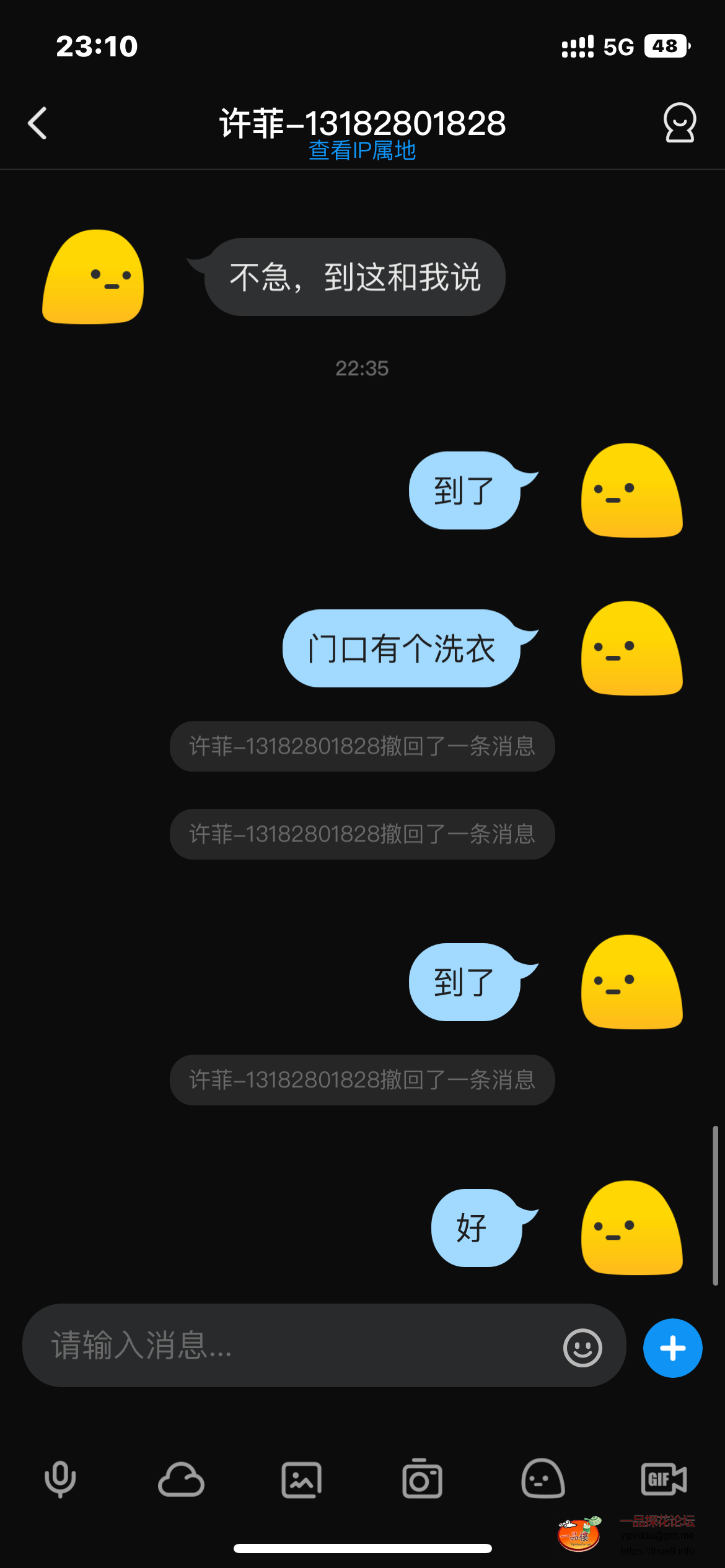Screen dimensions: 725x1568
Task: Select the microphone voice input icon
Action: (60, 1479)
